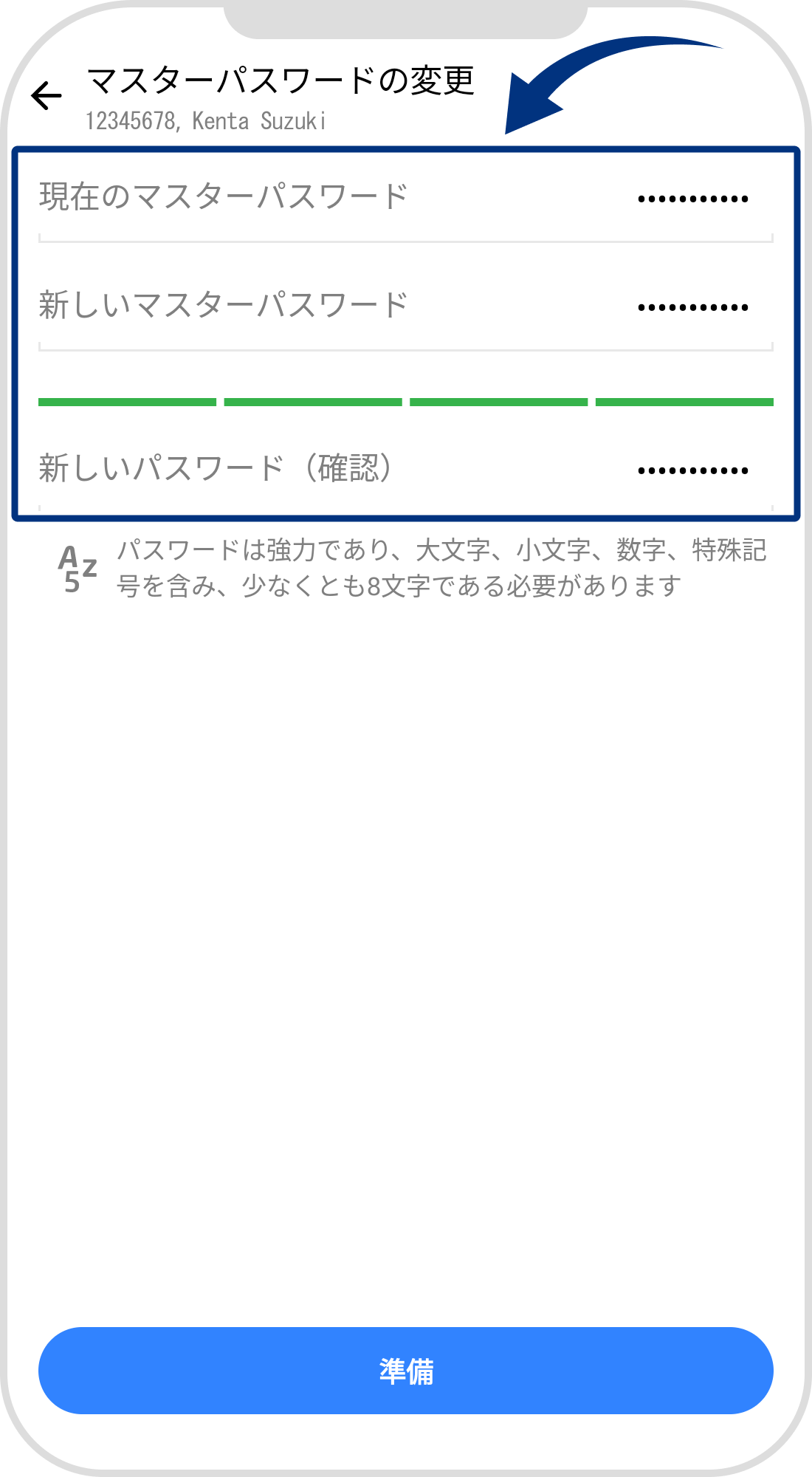812x1477 pixels.
Task: Click the masked dots for 新しいマスターパスワード
Action: tap(692, 306)
